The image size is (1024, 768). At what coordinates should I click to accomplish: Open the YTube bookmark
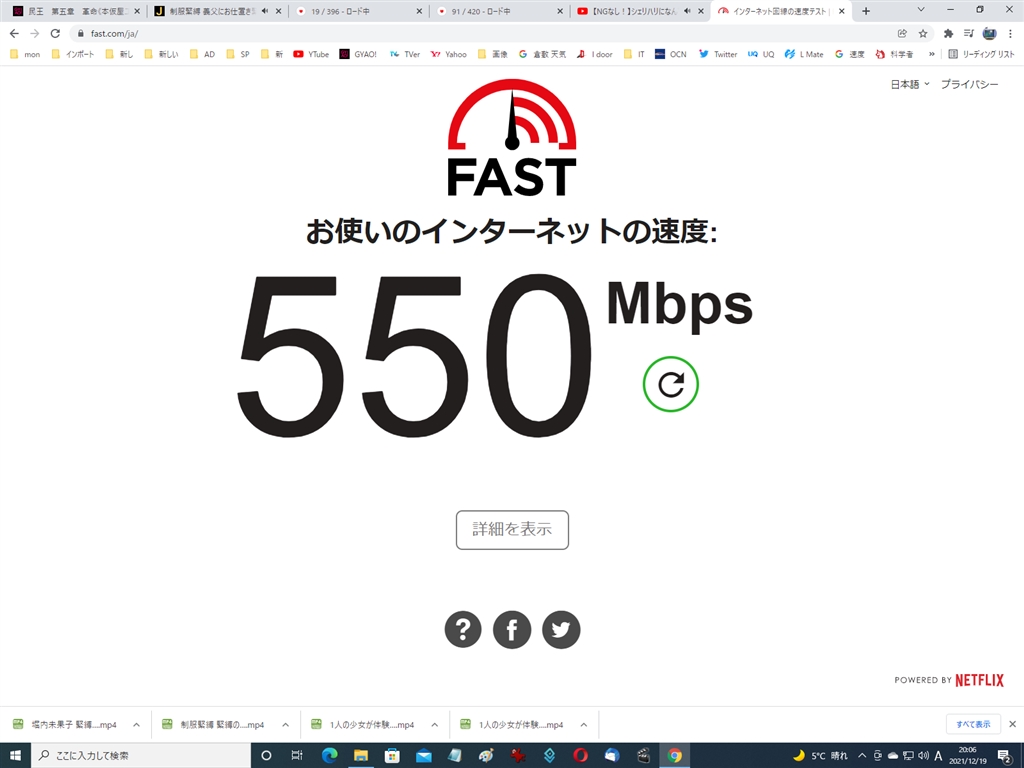tap(311, 54)
